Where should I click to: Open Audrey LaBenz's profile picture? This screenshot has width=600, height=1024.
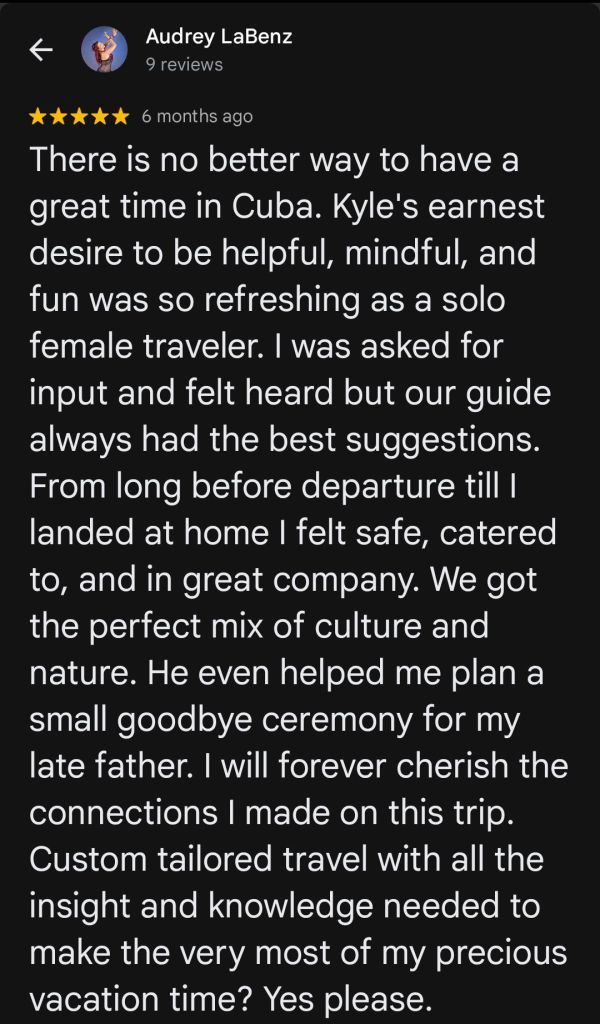click(105, 50)
